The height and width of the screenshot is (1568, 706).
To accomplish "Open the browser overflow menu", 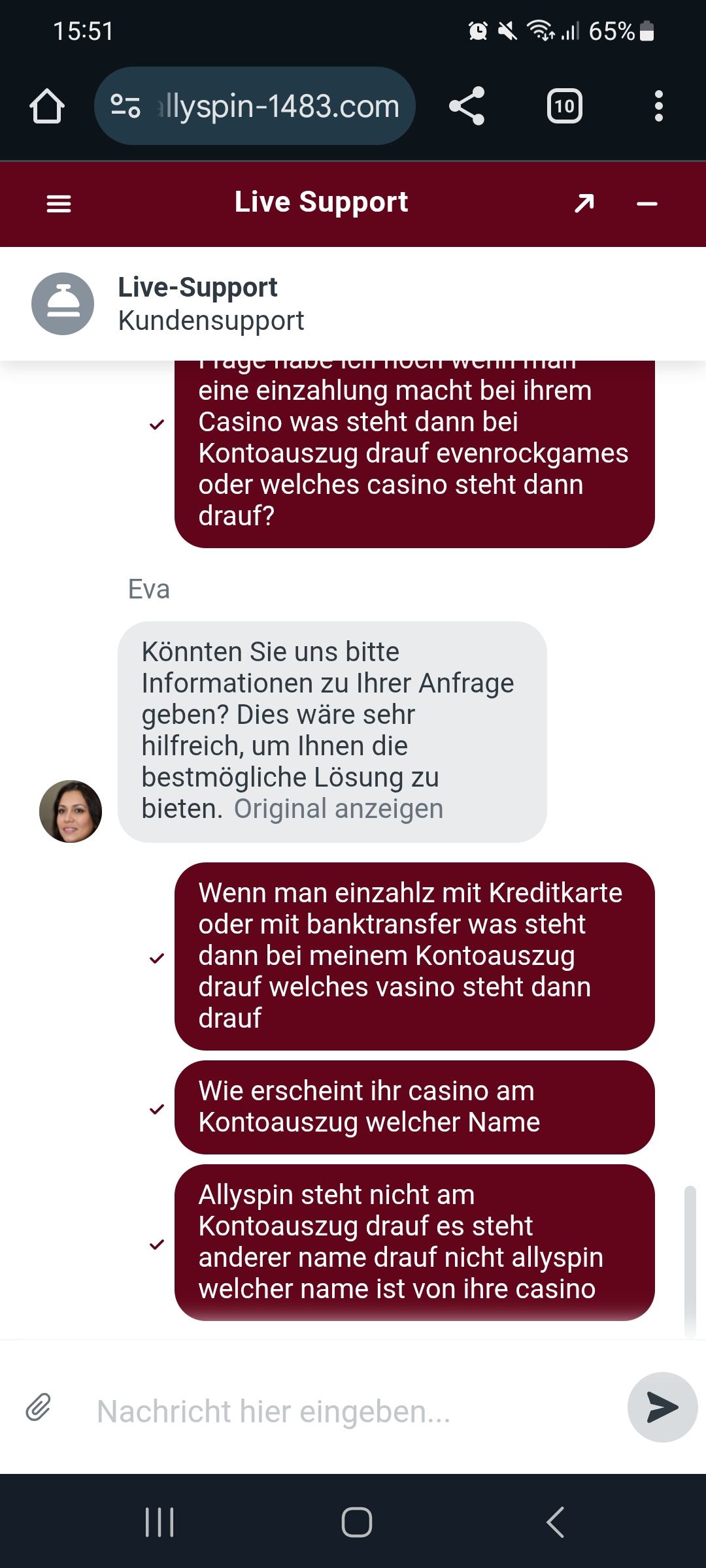I will 658,106.
